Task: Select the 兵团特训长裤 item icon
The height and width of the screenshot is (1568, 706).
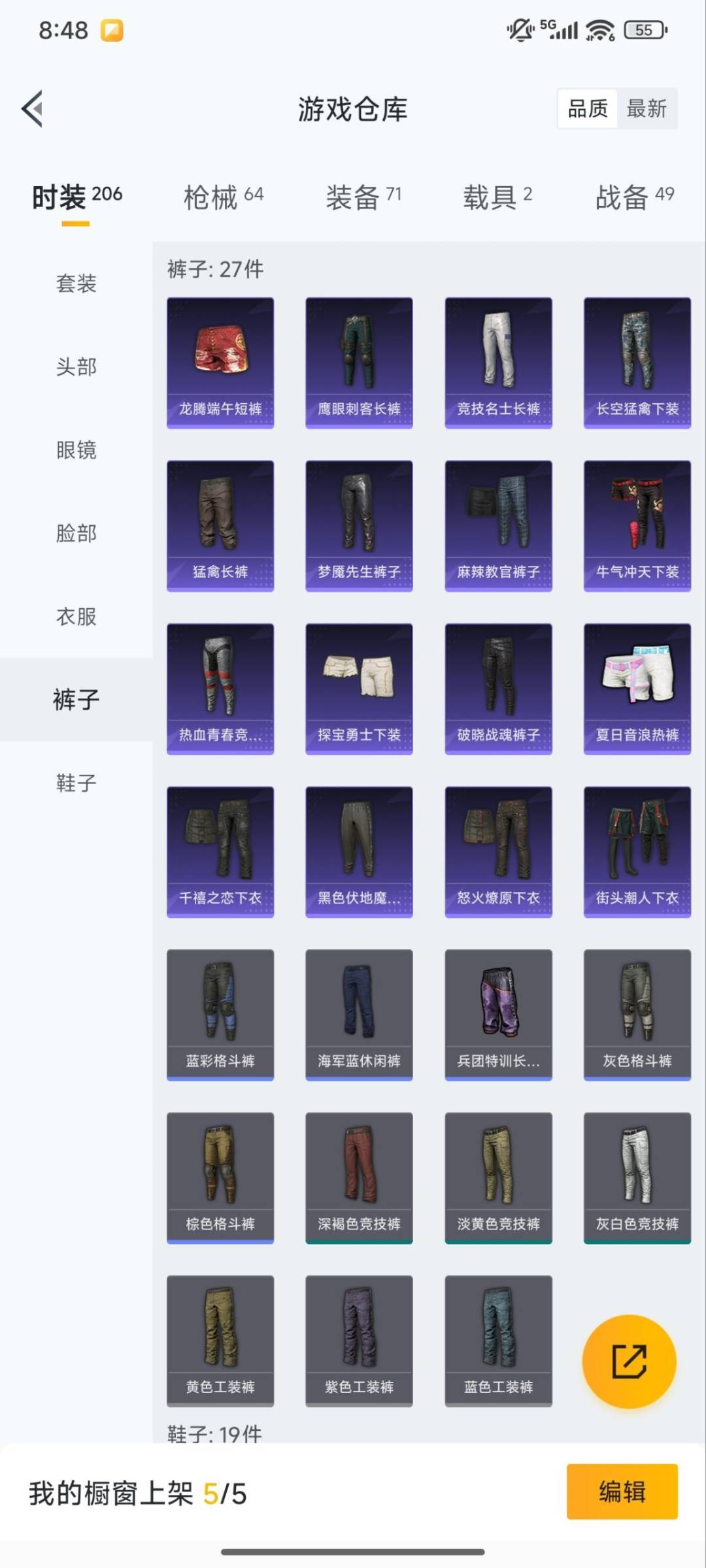Action: click(x=497, y=1006)
